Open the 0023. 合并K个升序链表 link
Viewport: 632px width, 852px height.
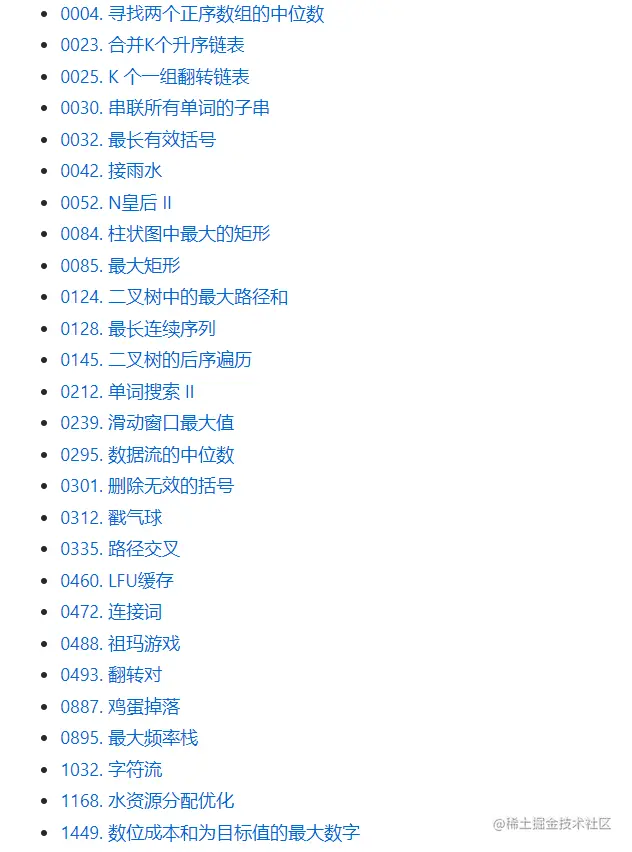point(152,45)
